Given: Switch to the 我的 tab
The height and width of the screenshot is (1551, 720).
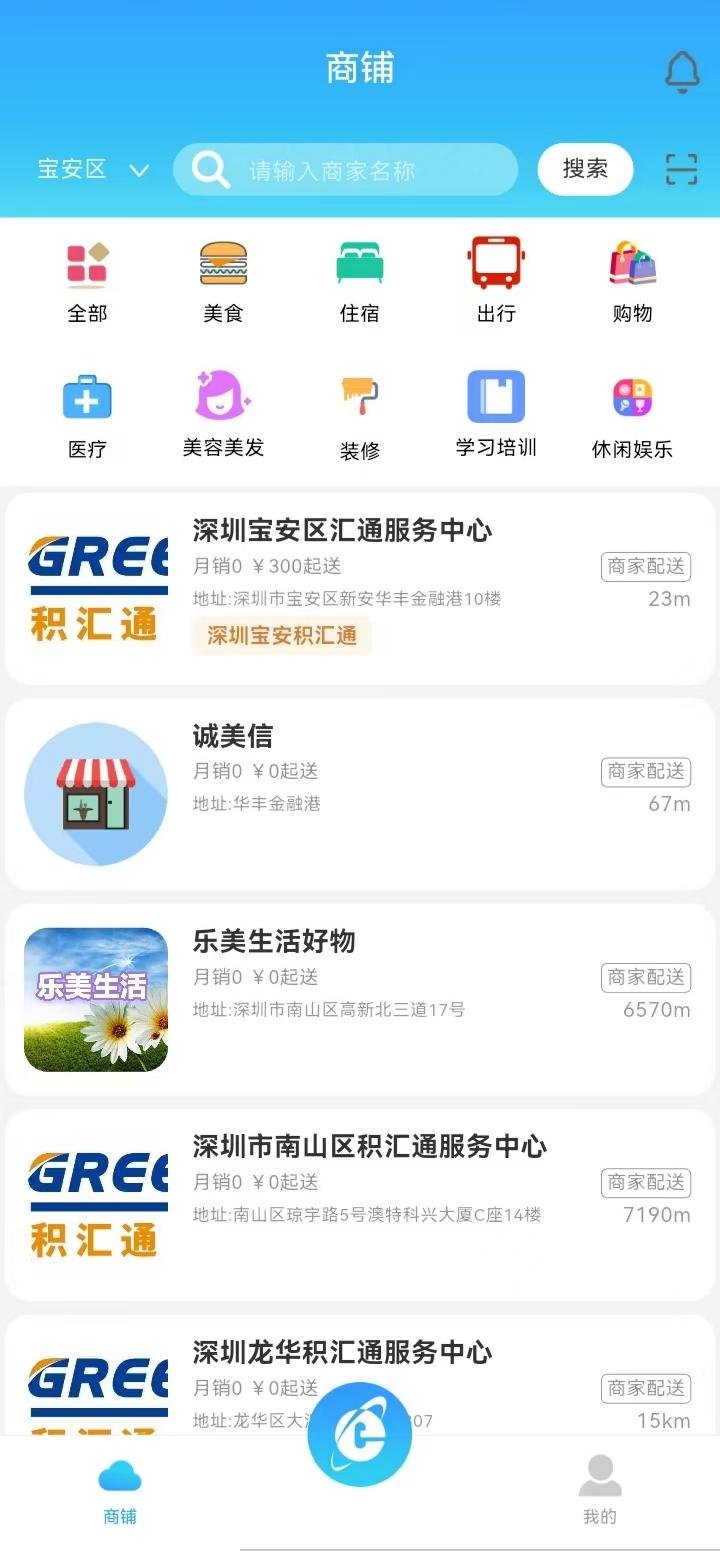Looking at the screenshot, I should [599, 1489].
